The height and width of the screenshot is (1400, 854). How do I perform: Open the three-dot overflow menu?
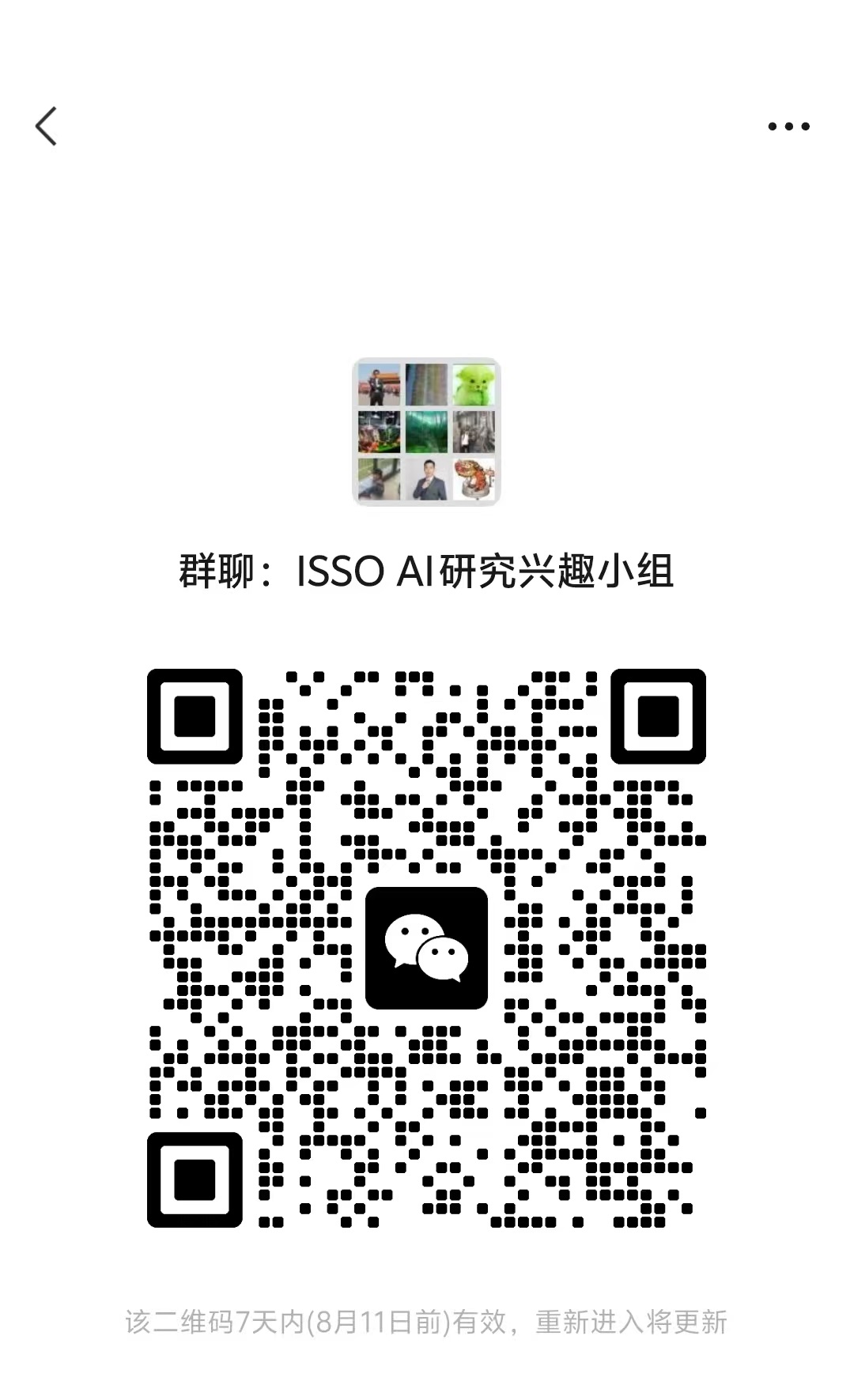coord(788,126)
